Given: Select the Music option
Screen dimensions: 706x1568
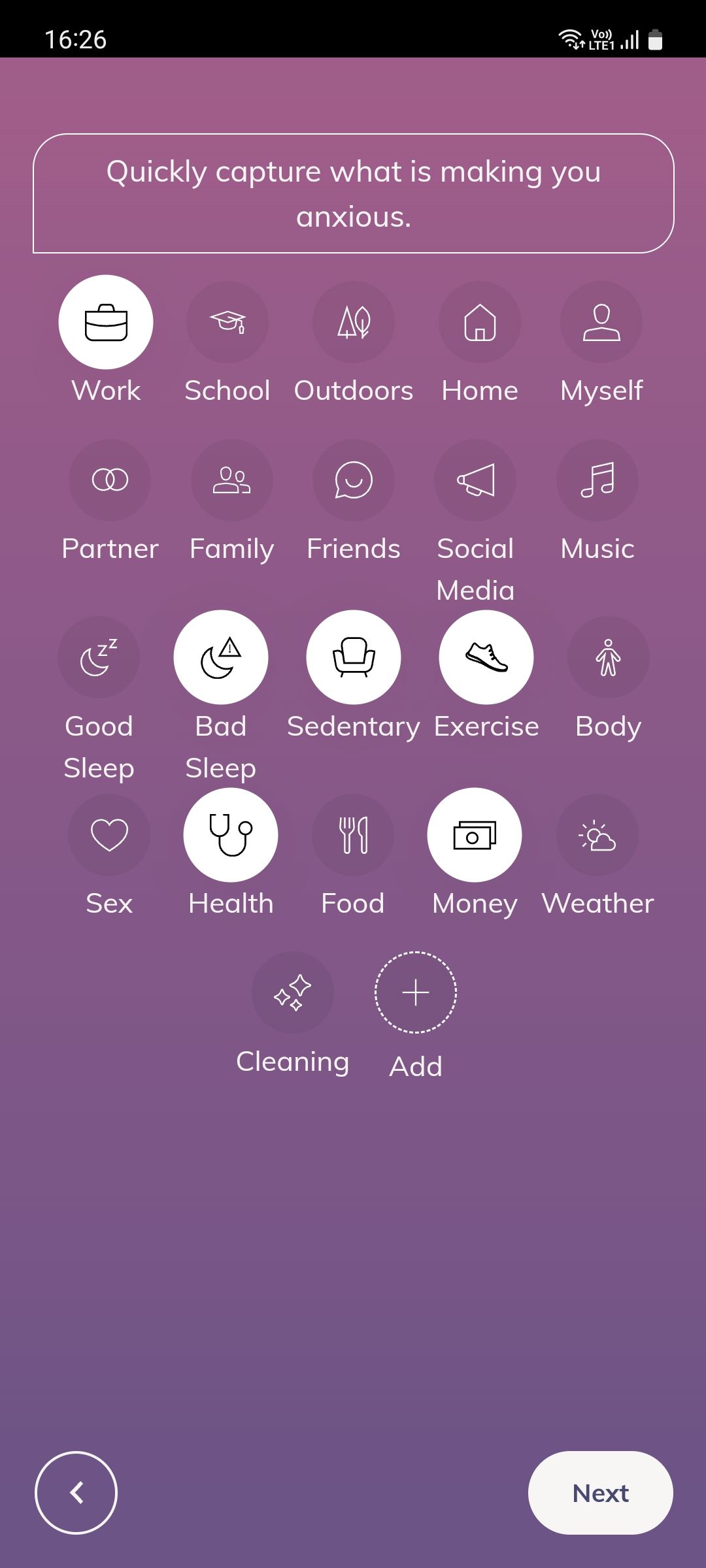Looking at the screenshot, I should 597,480.
